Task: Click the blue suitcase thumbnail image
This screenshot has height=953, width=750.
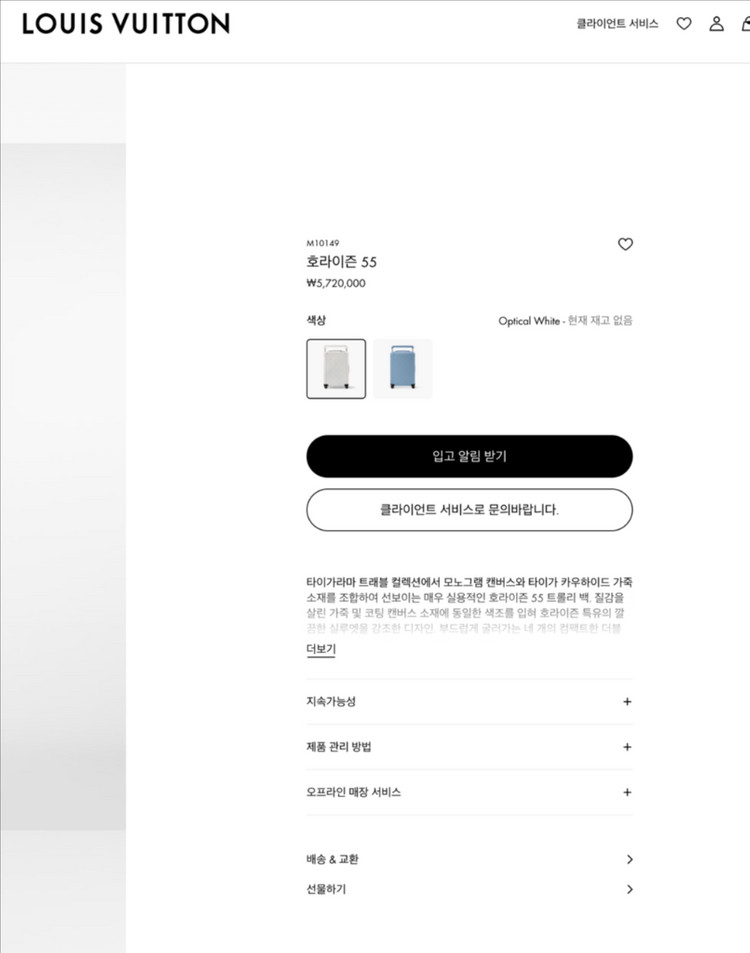Action: point(403,367)
